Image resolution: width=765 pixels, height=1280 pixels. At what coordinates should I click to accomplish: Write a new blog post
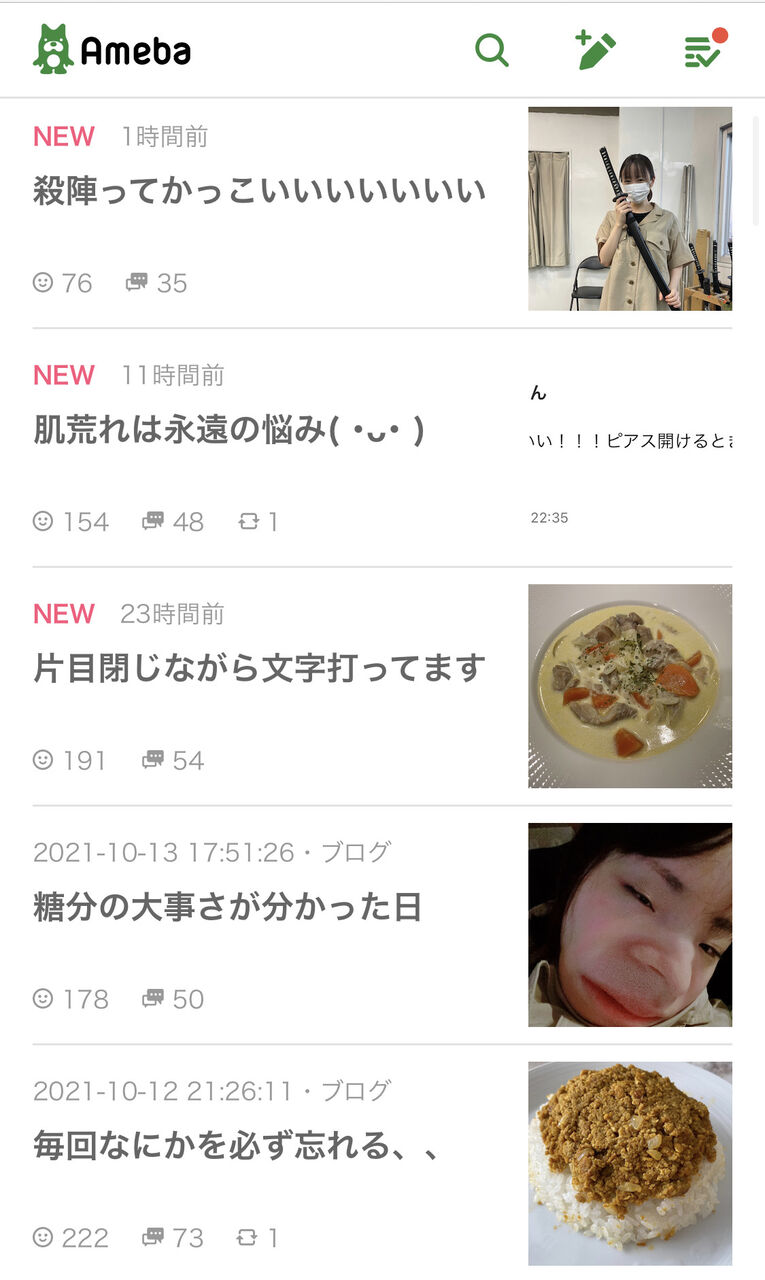(x=596, y=50)
